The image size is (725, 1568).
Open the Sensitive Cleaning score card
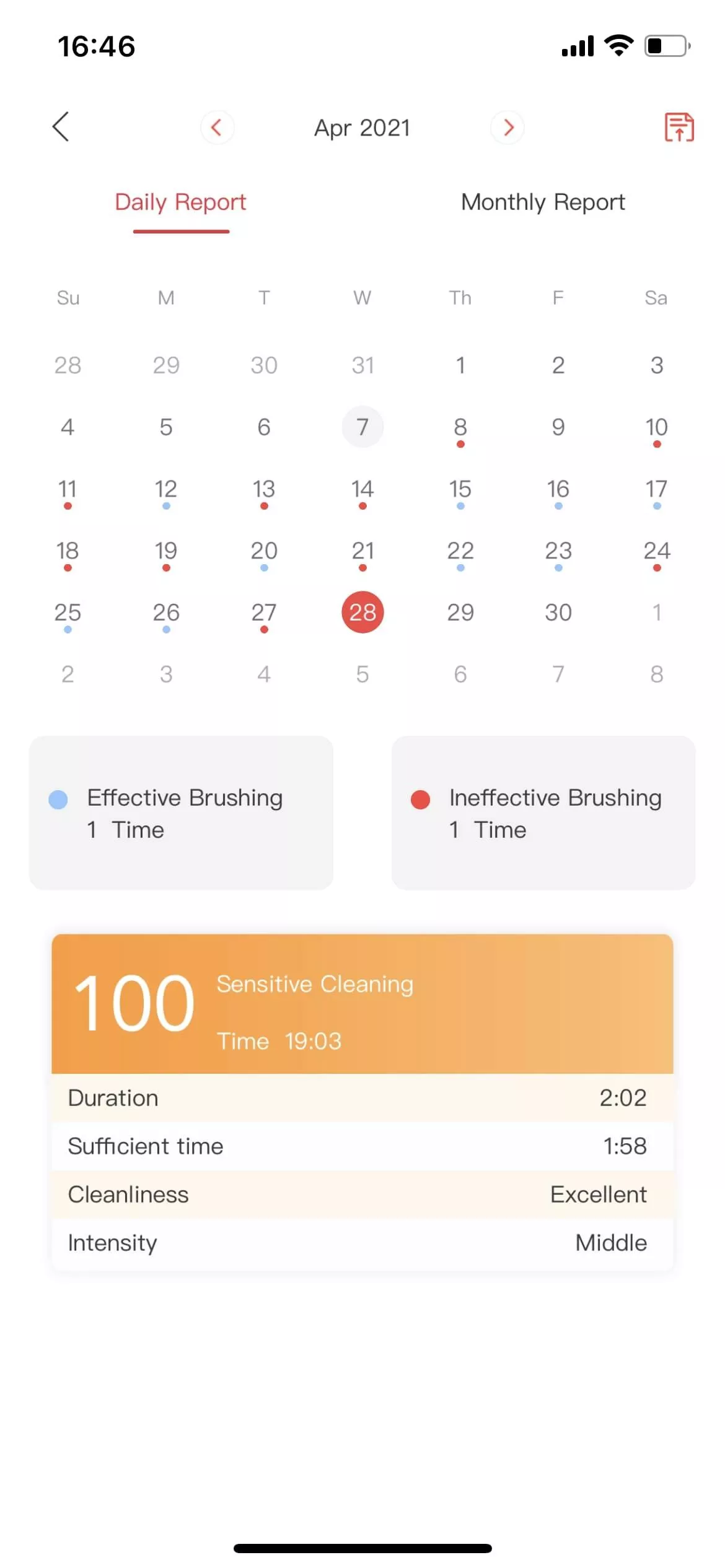click(x=362, y=1004)
